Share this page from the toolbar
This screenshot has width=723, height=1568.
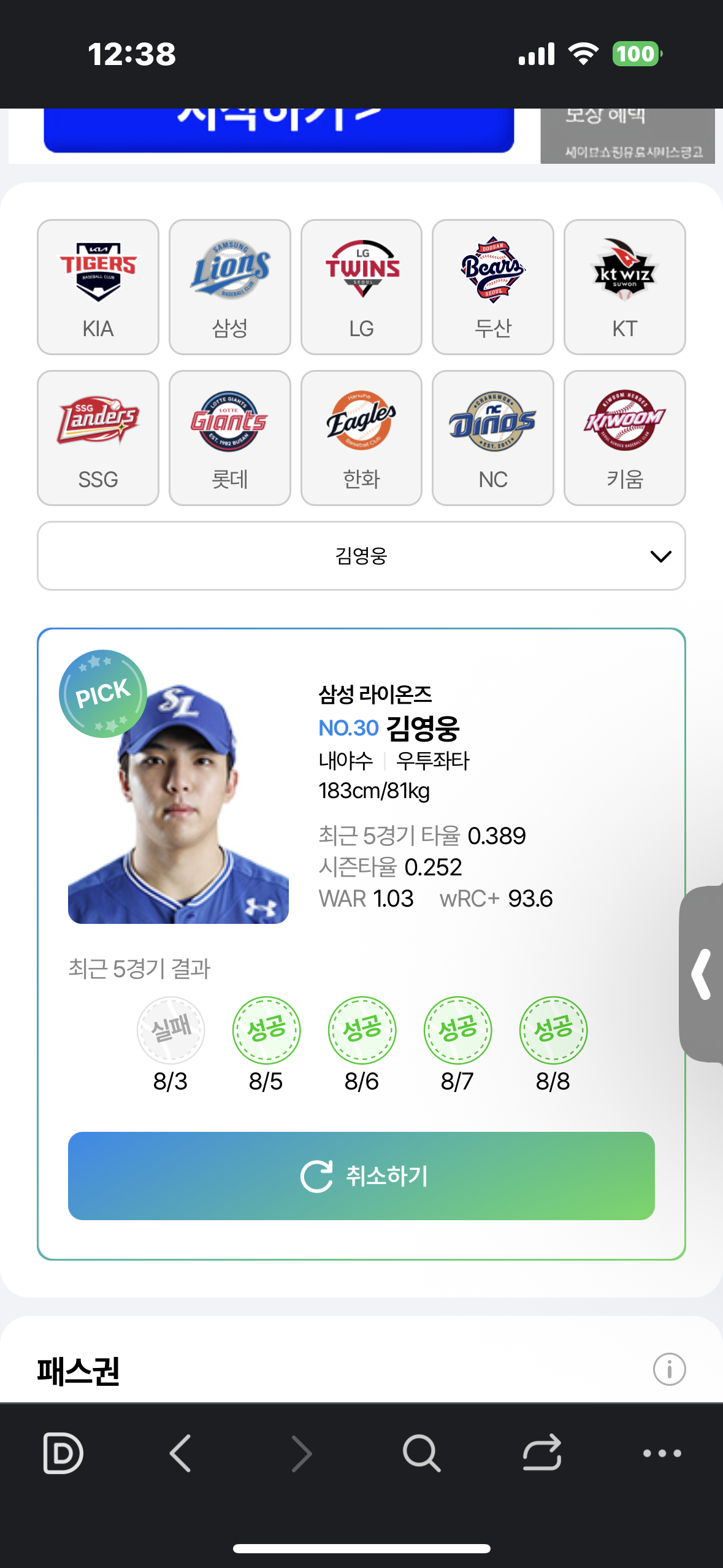(x=542, y=1453)
